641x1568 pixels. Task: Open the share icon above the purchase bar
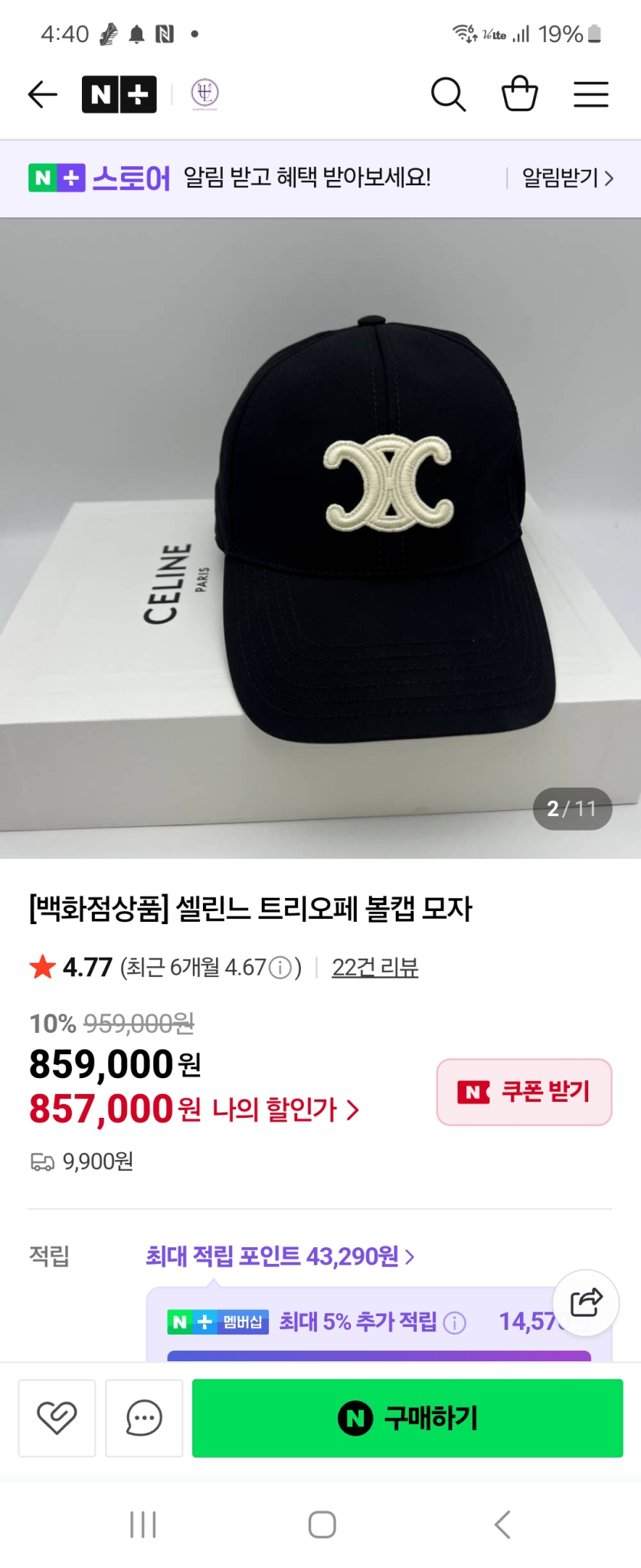coord(587,1303)
